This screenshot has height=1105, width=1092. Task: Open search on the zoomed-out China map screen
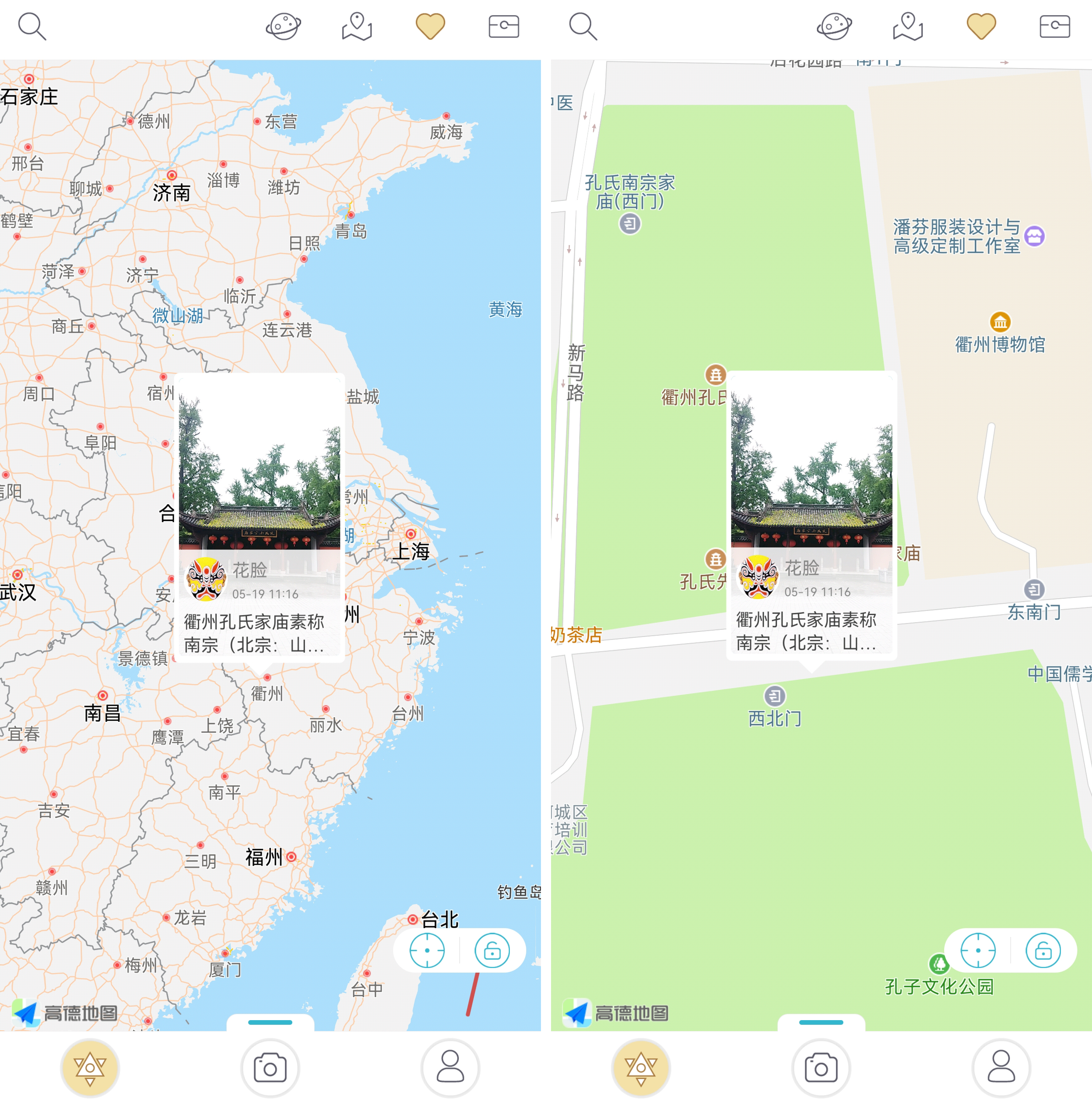[x=31, y=26]
